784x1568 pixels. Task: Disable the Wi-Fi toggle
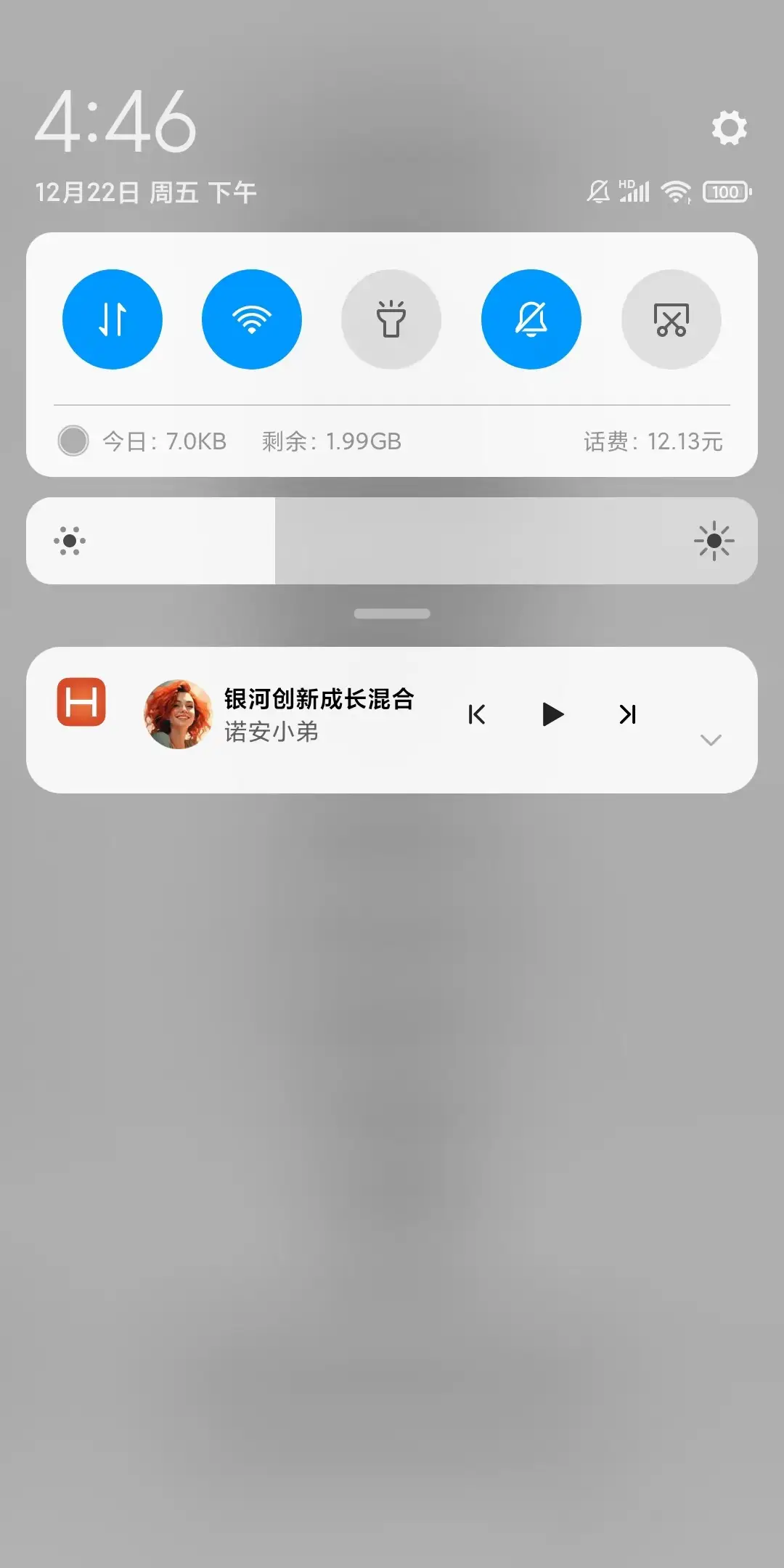point(252,319)
